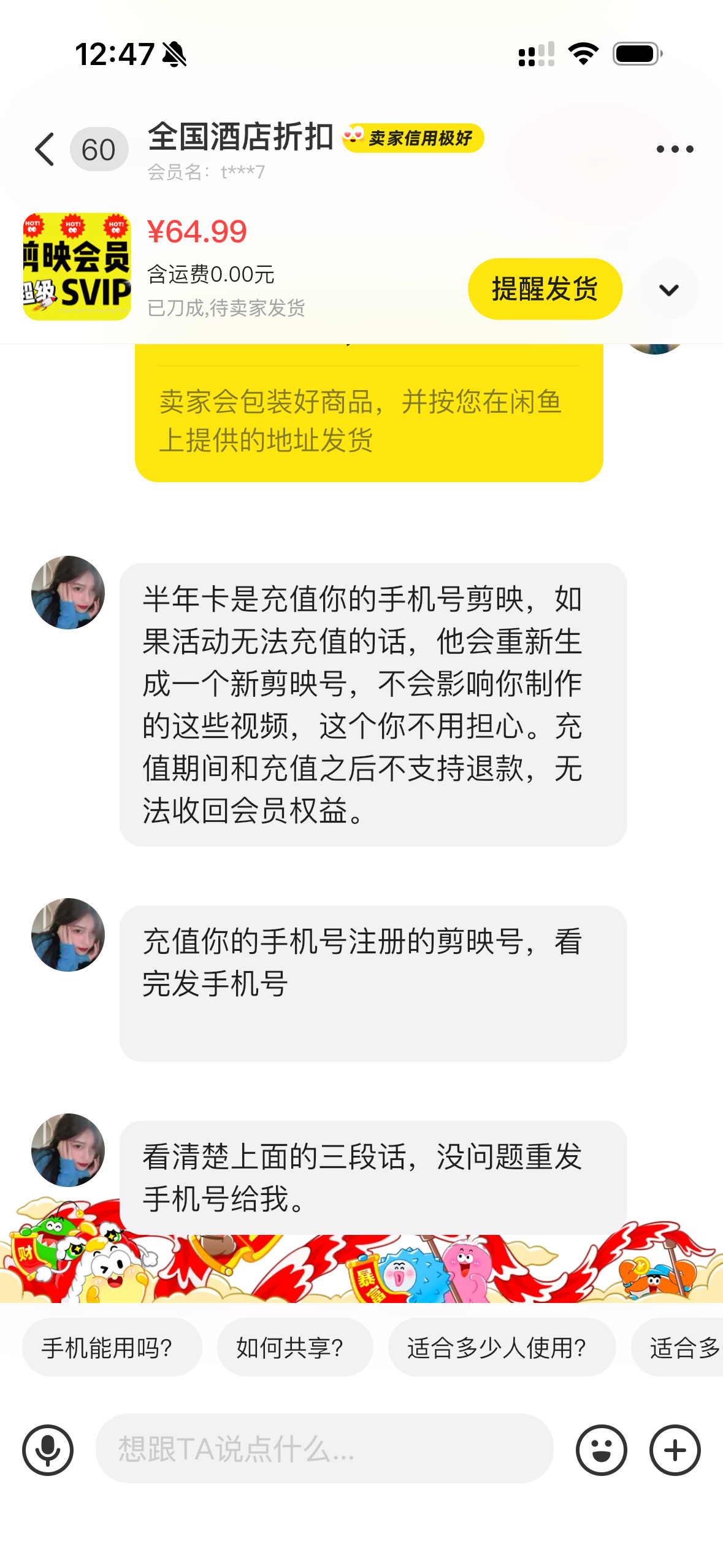Viewport: 723px width, 1568px height.
Task: Switch to voice input microphone
Action: tap(48, 1450)
